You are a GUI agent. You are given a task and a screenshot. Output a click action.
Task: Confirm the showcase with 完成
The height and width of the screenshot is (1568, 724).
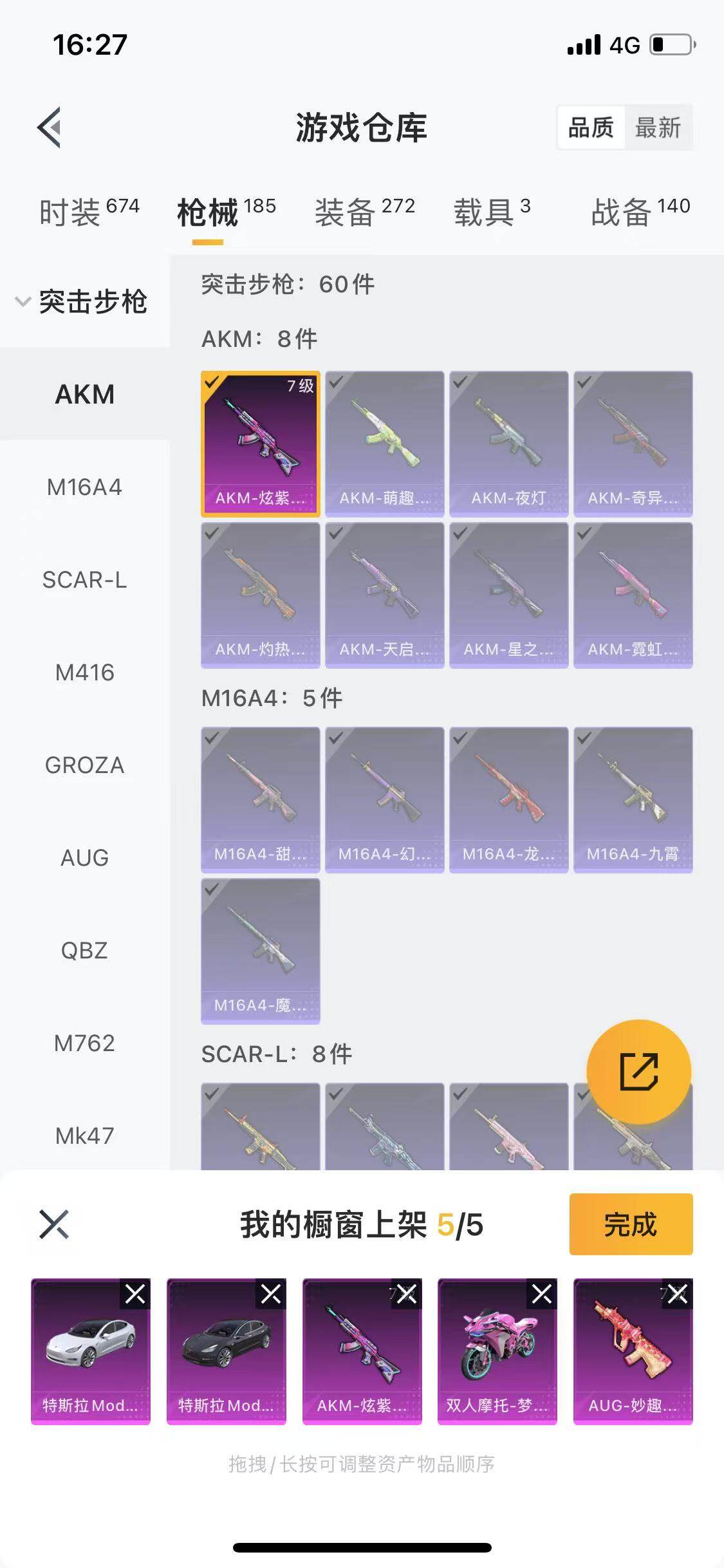631,1224
